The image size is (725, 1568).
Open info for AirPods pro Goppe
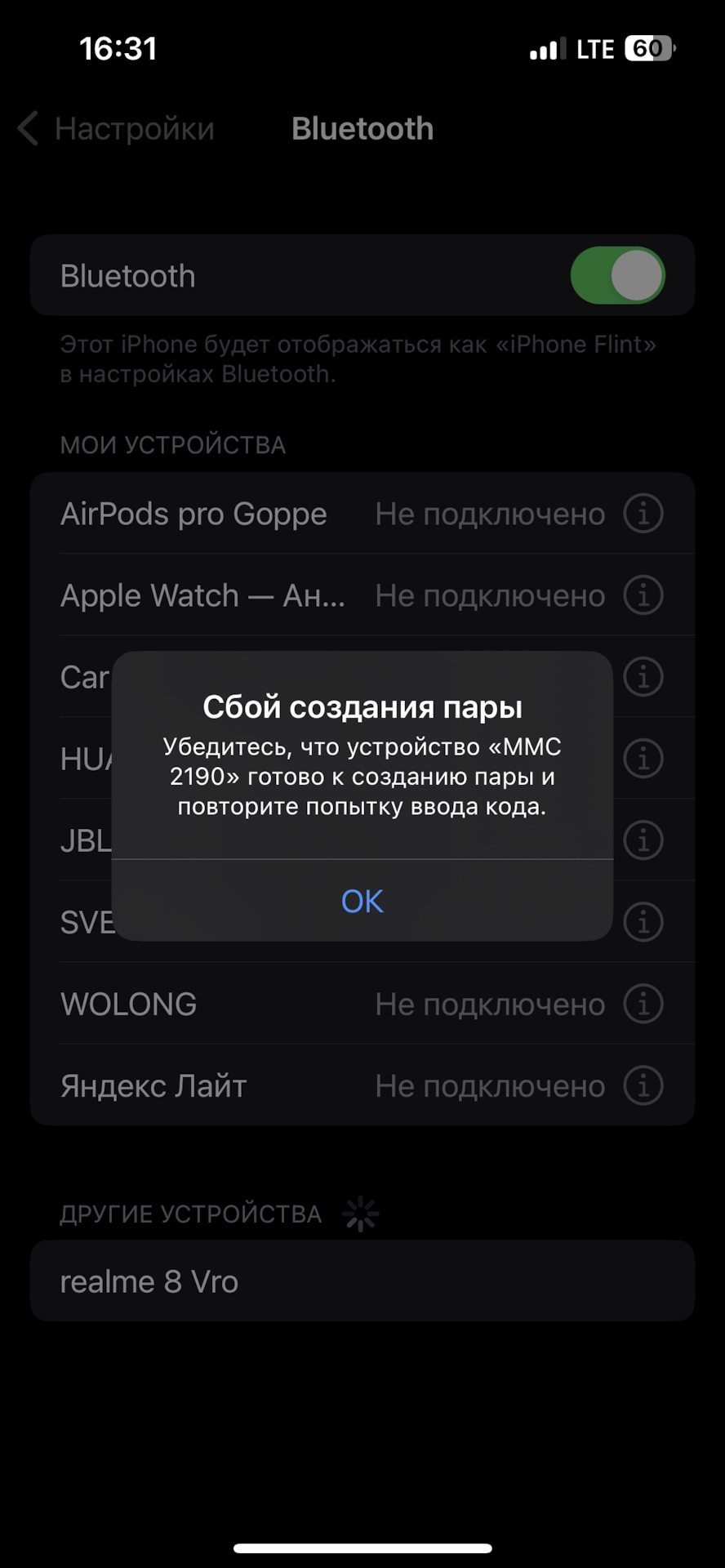(x=643, y=514)
